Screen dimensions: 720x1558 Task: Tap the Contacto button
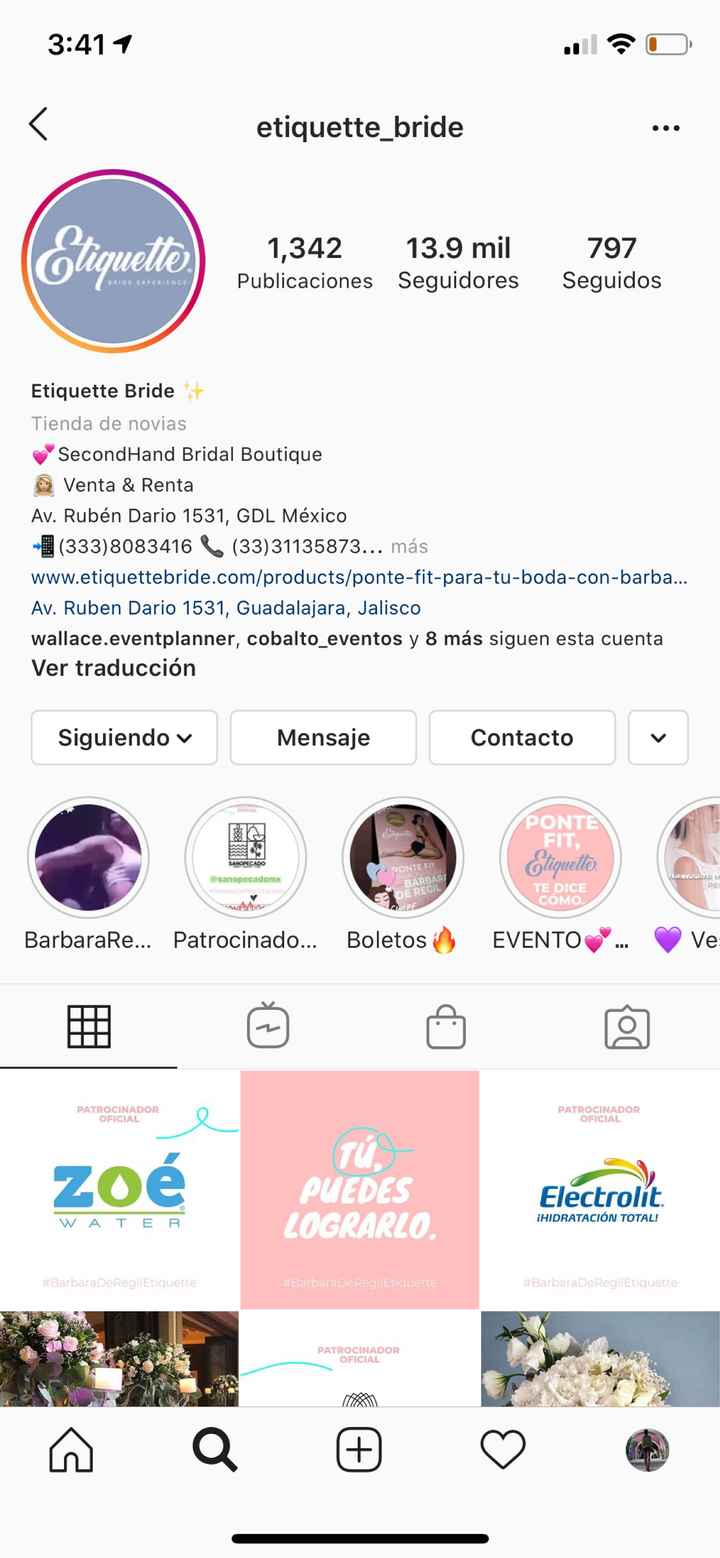[x=522, y=737]
